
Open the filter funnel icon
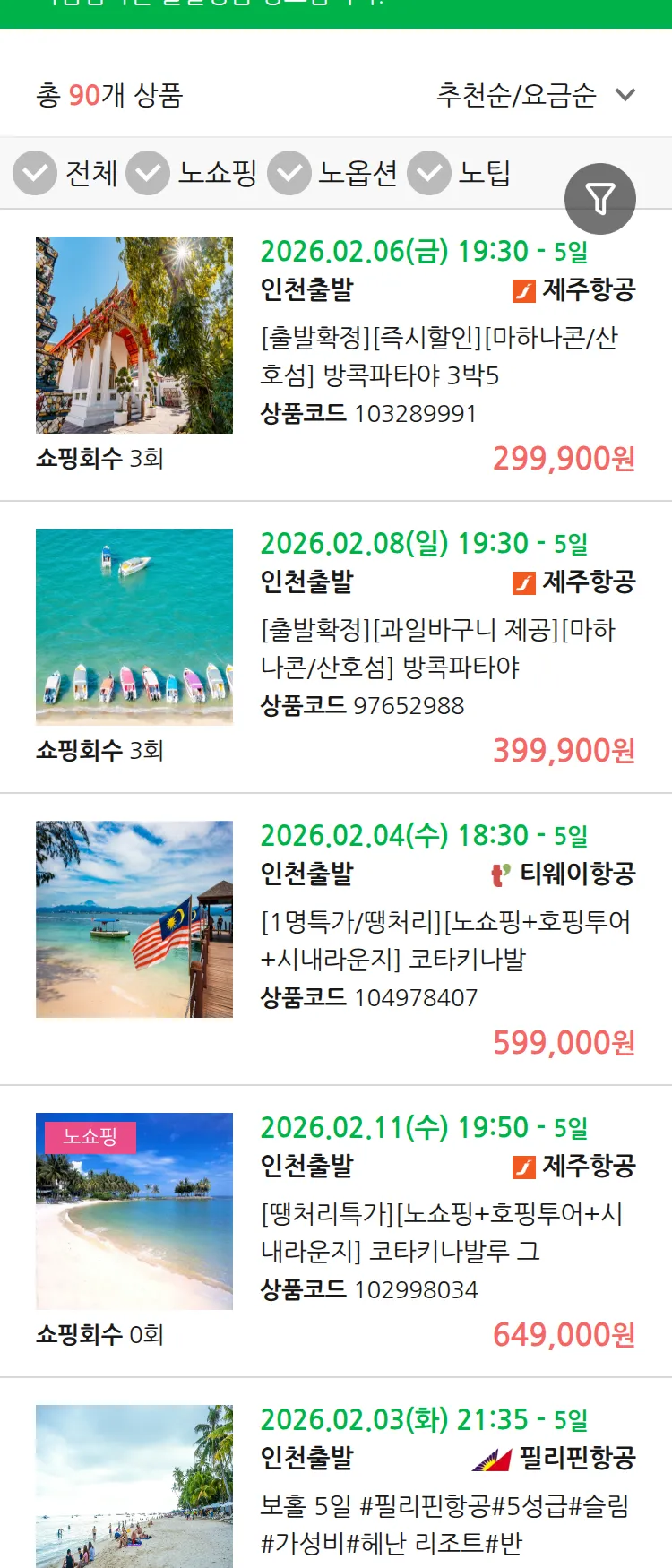[x=600, y=198]
